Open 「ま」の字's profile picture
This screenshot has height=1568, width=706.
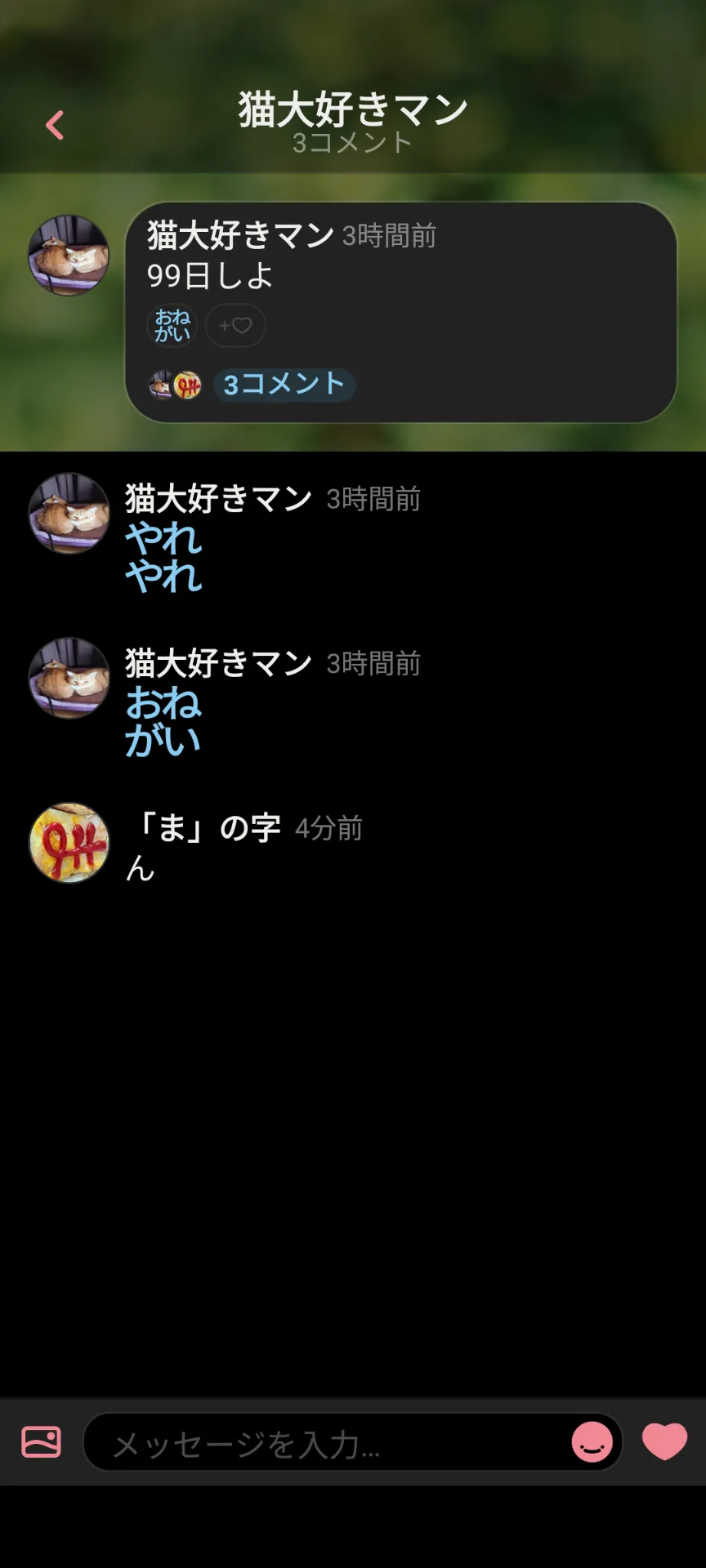coord(69,843)
